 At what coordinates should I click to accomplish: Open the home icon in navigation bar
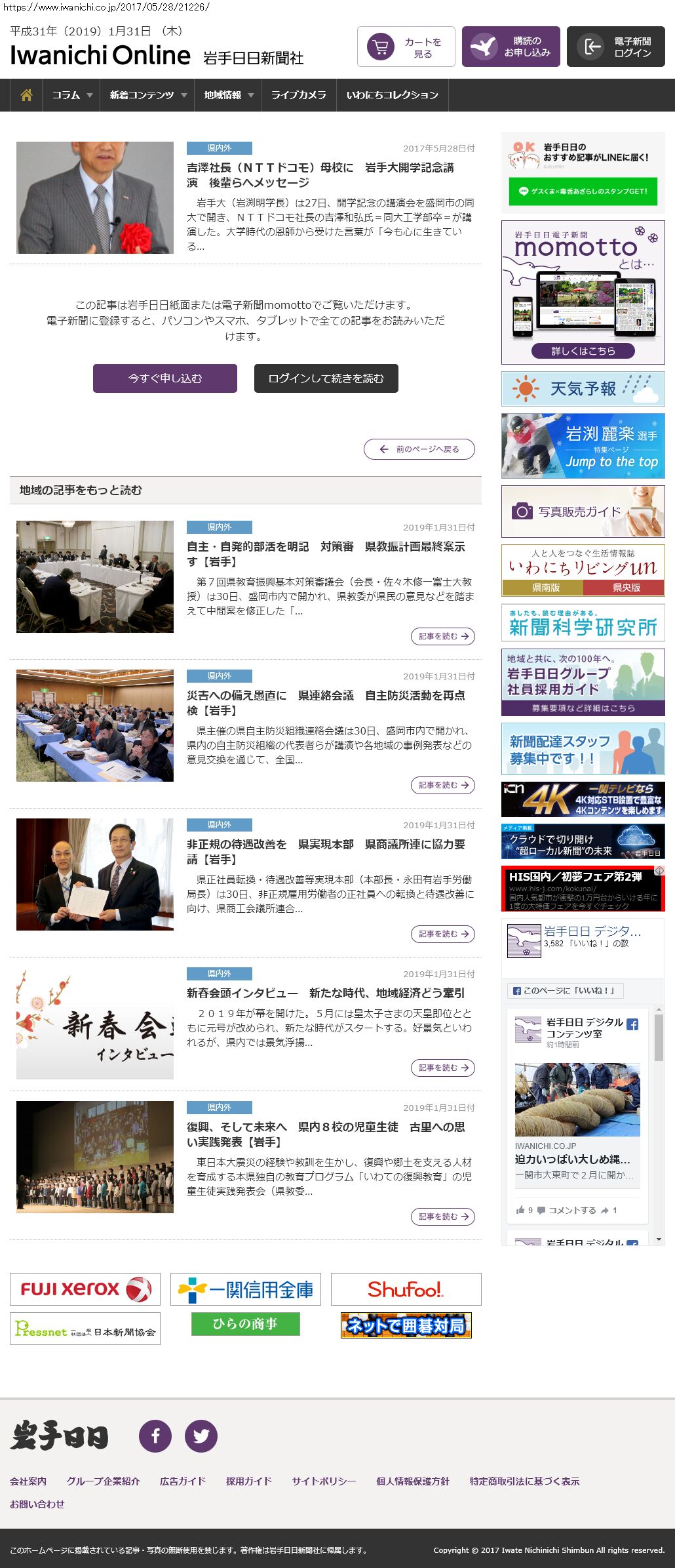tap(26, 95)
